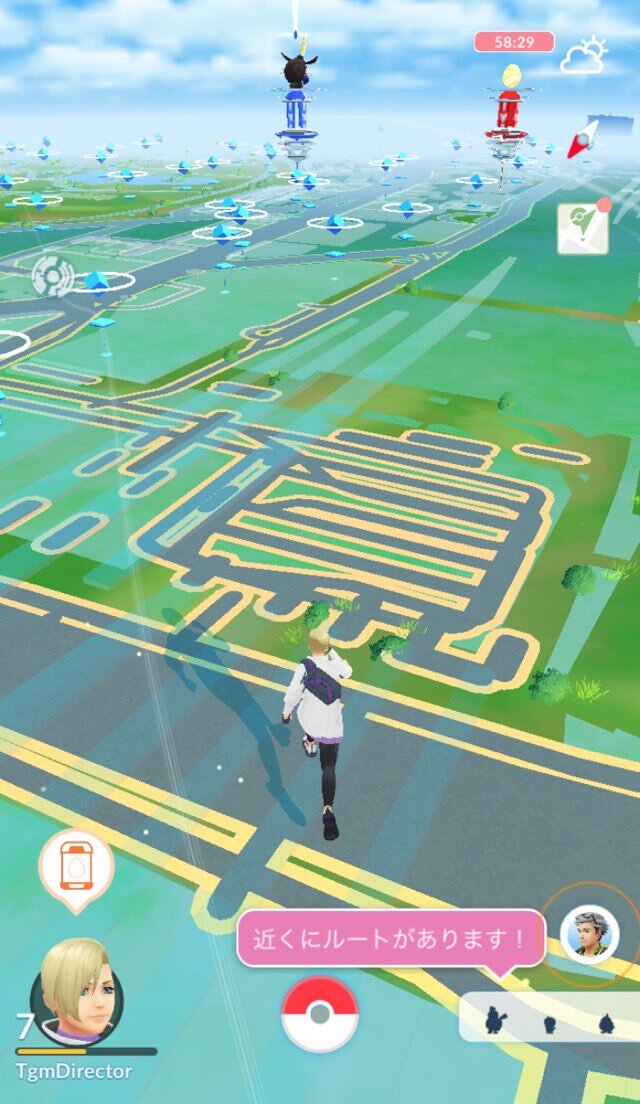Tap the egg incubator shortcut bubble
The image size is (640, 1104).
[77, 866]
